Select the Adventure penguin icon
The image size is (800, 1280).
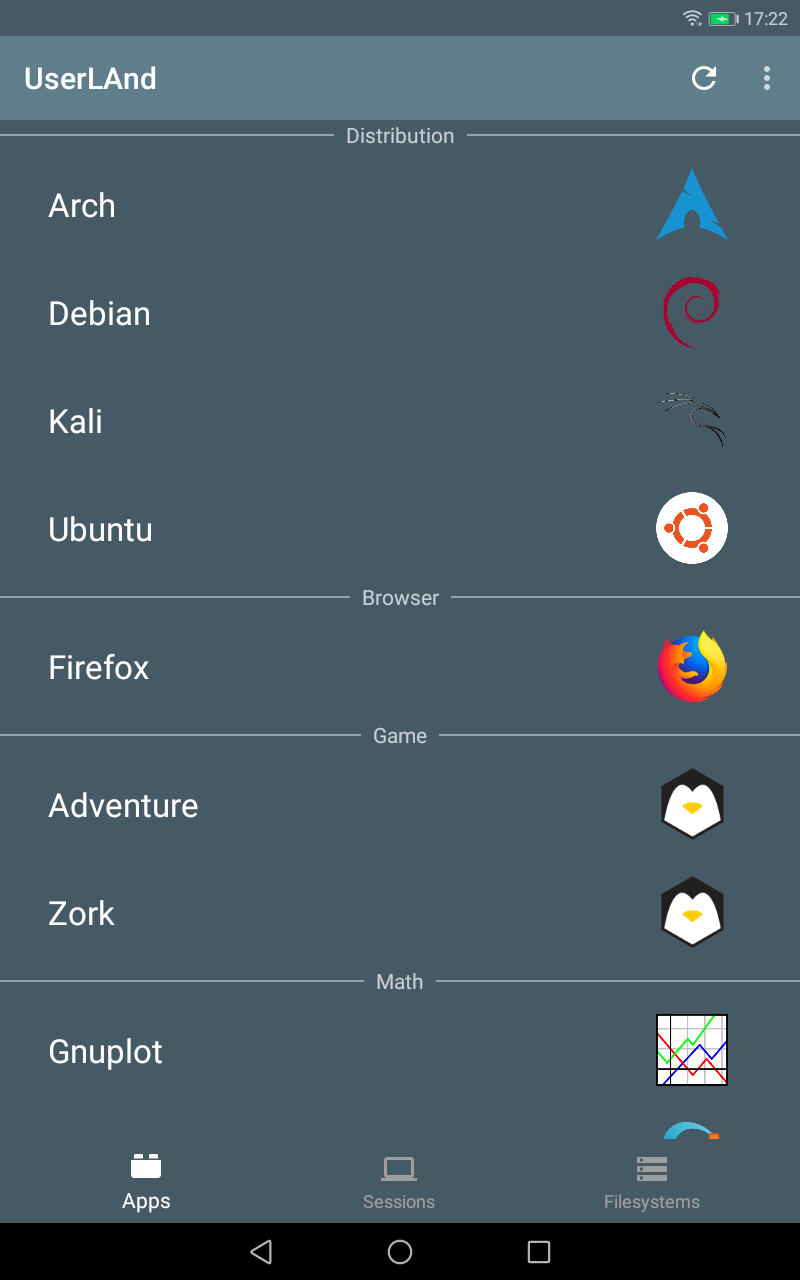coord(692,804)
